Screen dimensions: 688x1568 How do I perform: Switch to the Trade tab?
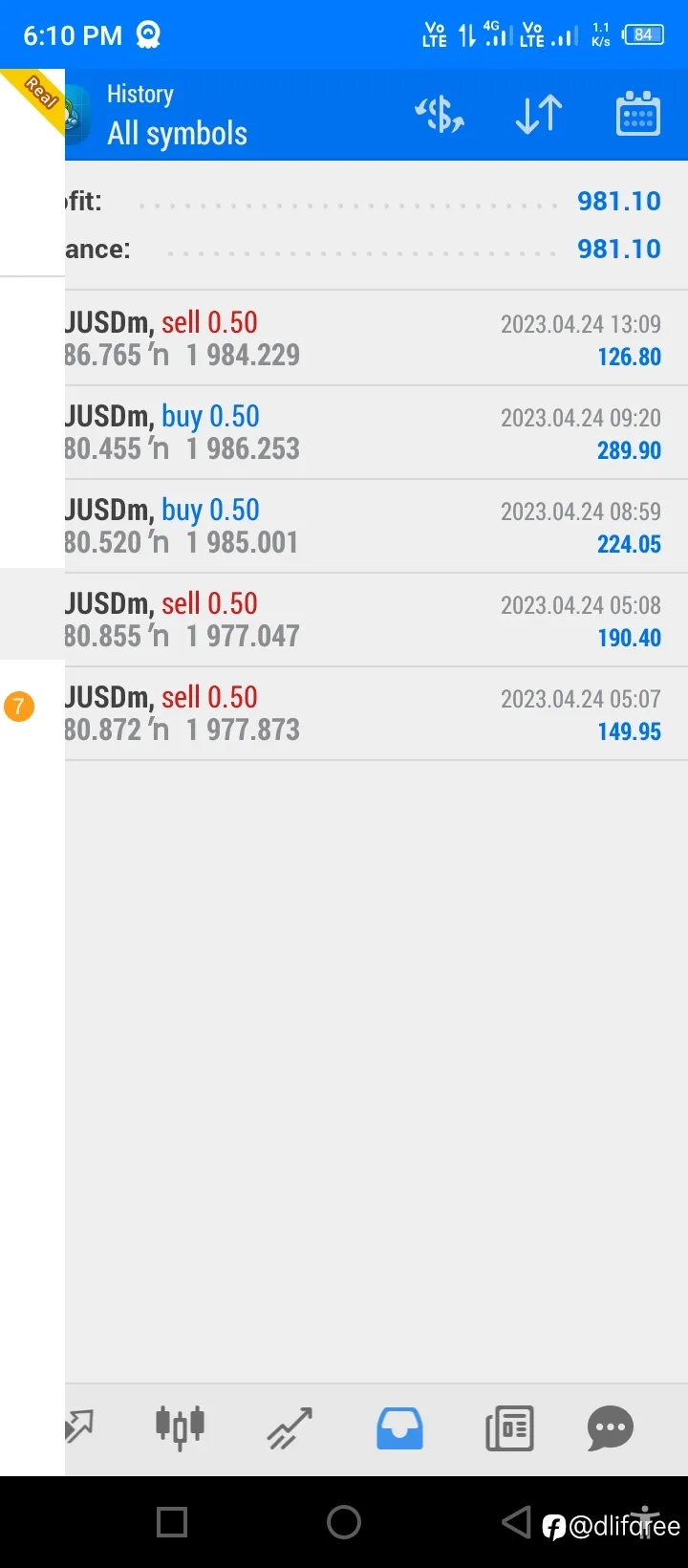(x=290, y=1428)
